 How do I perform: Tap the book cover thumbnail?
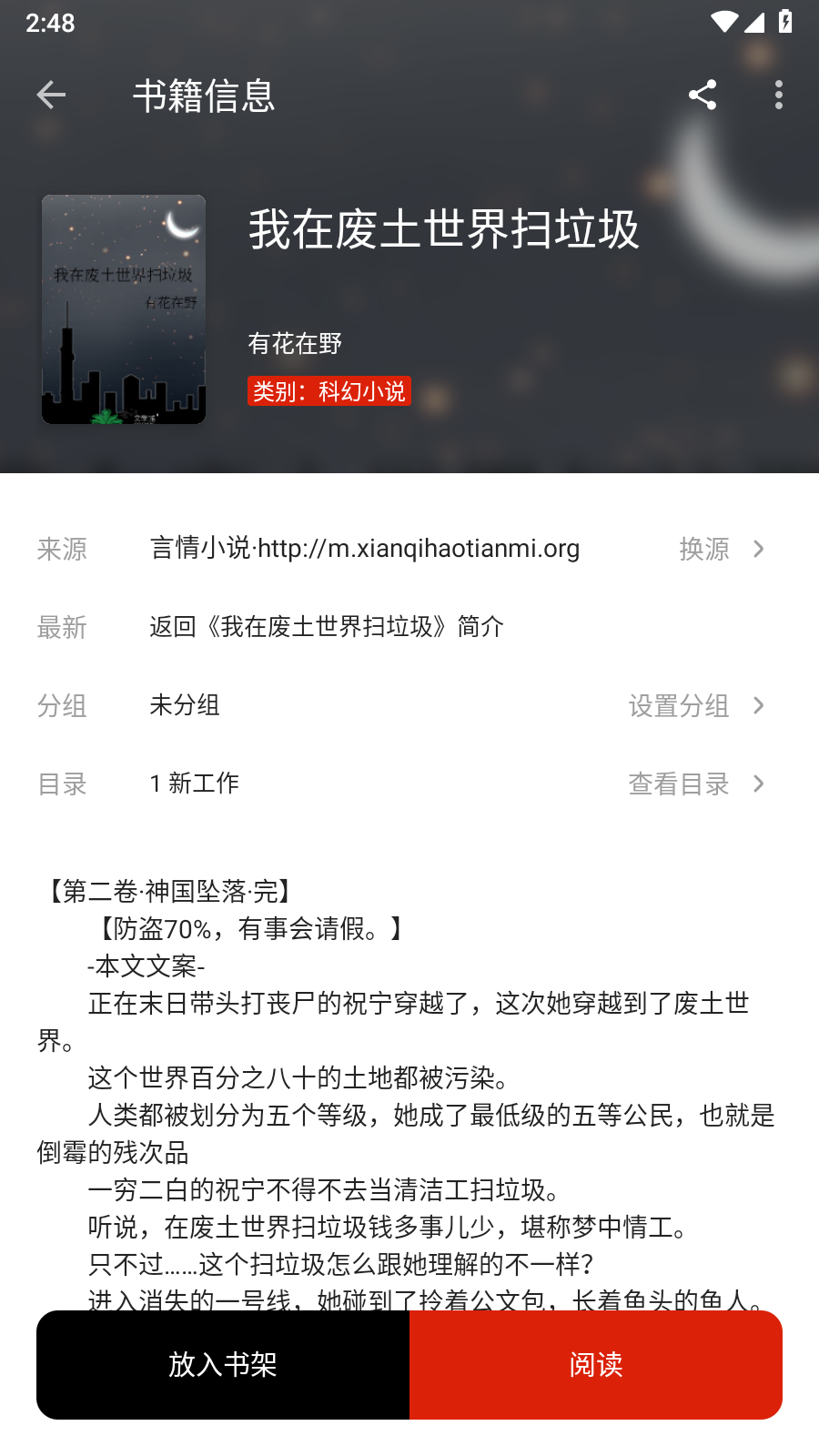coord(124,309)
